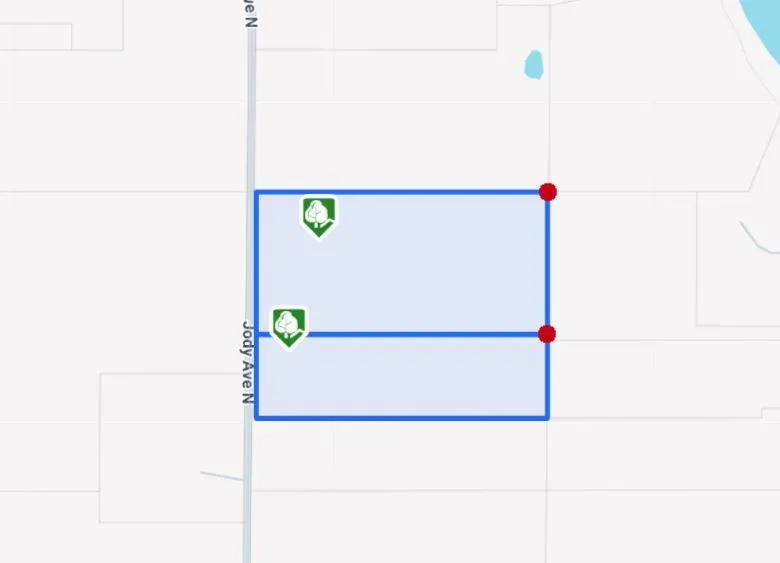This screenshot has height=563, width=780.
Task: Tap the red point ending the dividing line
Action: click(x=547, y=334)
